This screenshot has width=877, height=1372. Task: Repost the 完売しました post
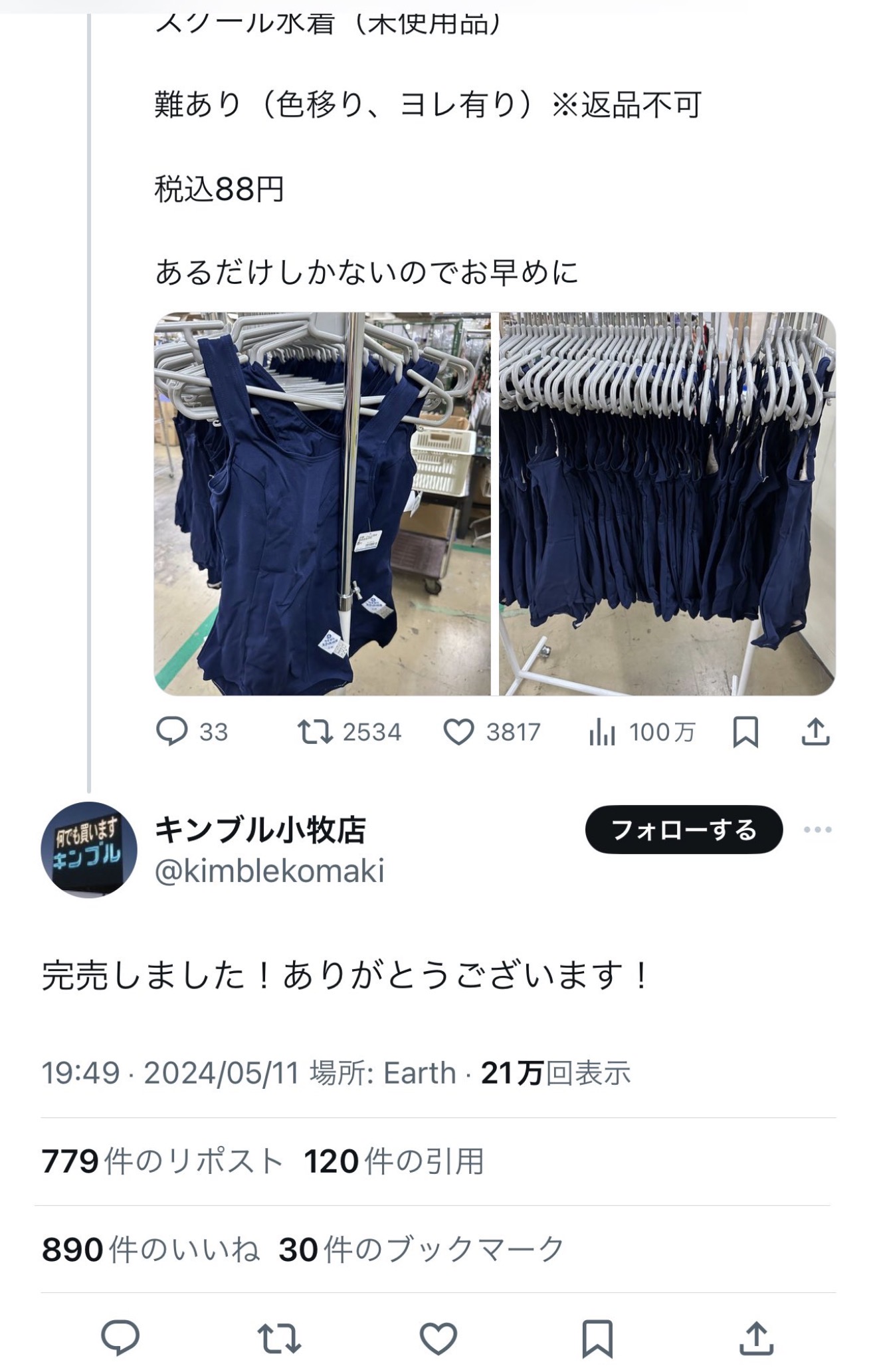pos(279,1337)
